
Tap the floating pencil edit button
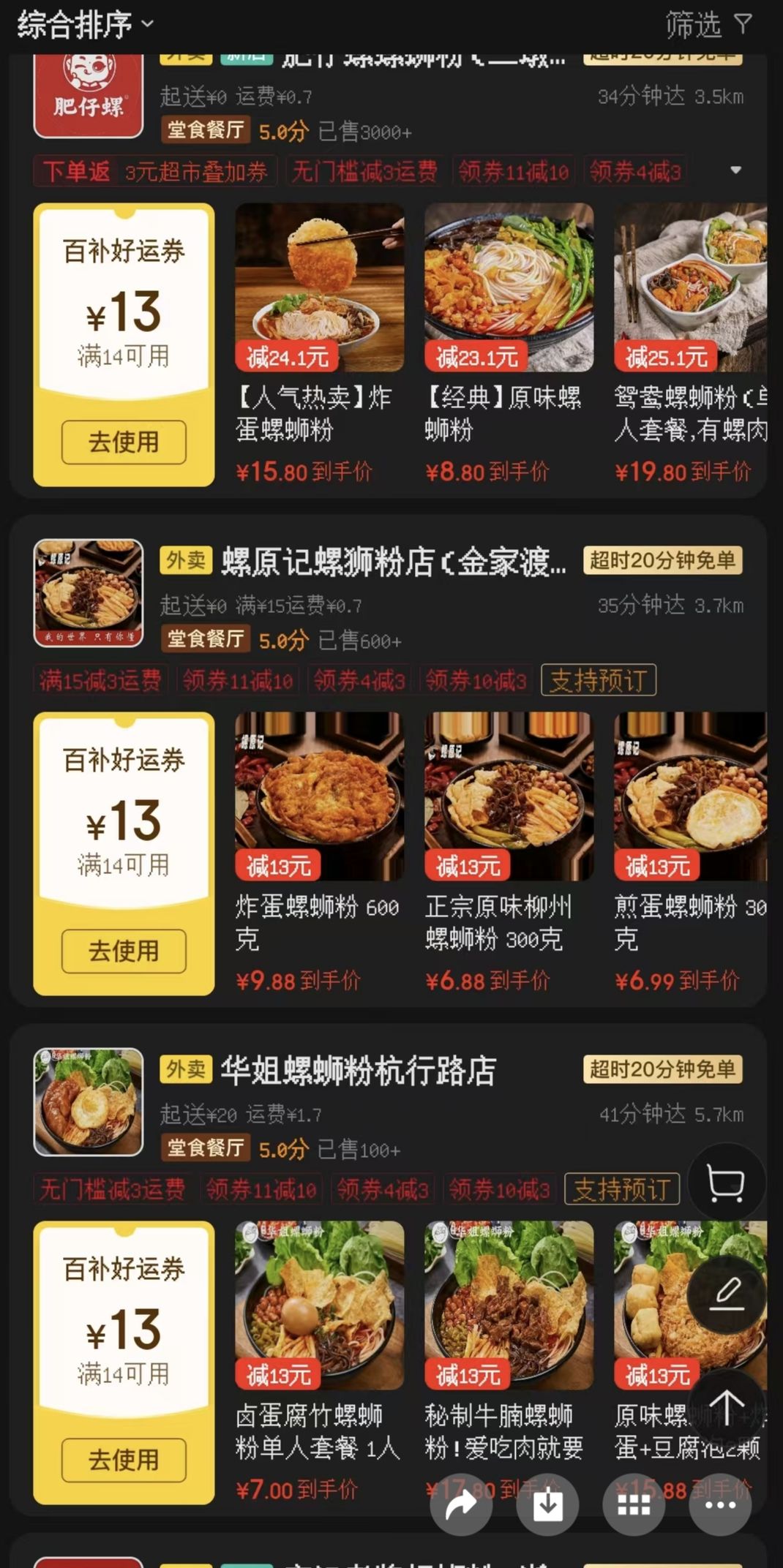click(726, 1293)
